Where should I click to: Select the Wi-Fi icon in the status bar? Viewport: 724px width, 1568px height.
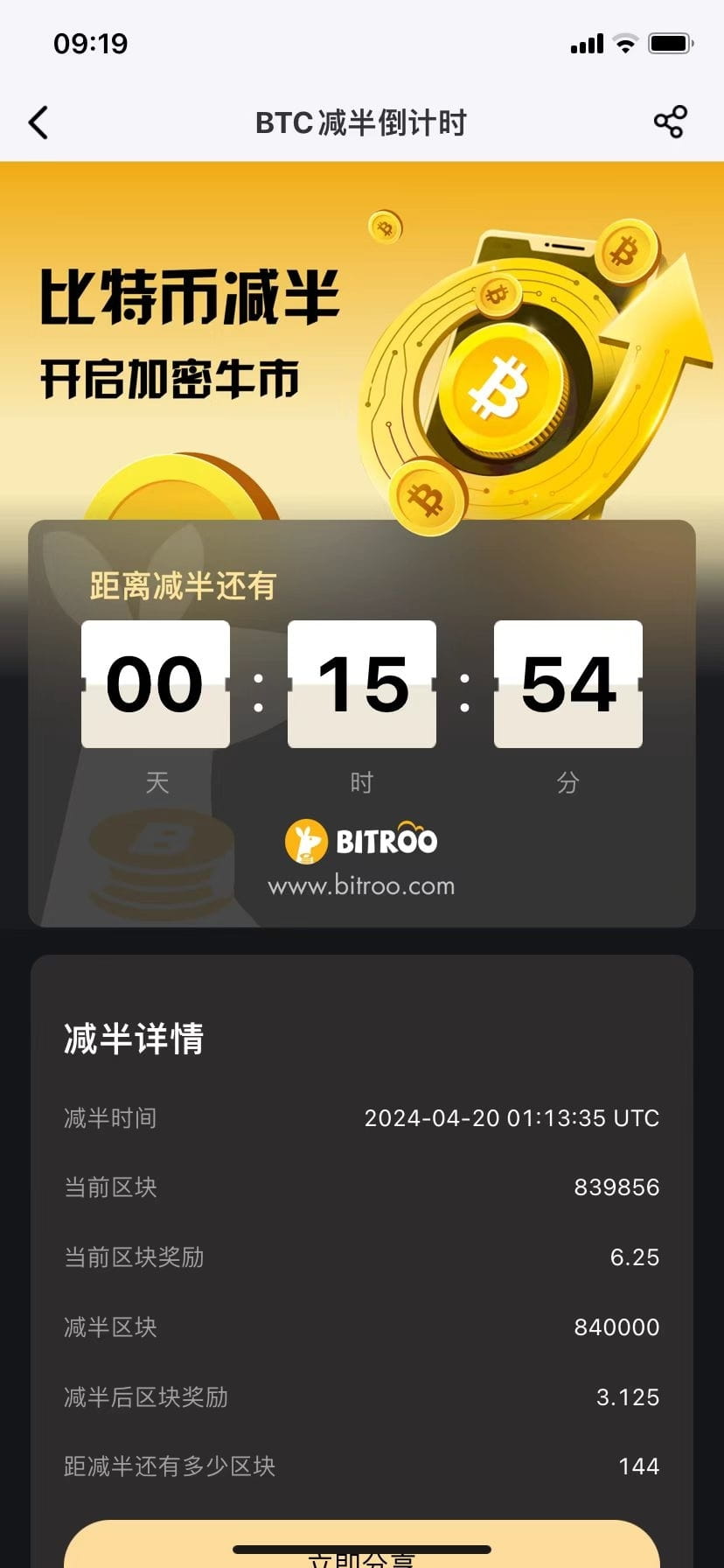pos(626,42)
